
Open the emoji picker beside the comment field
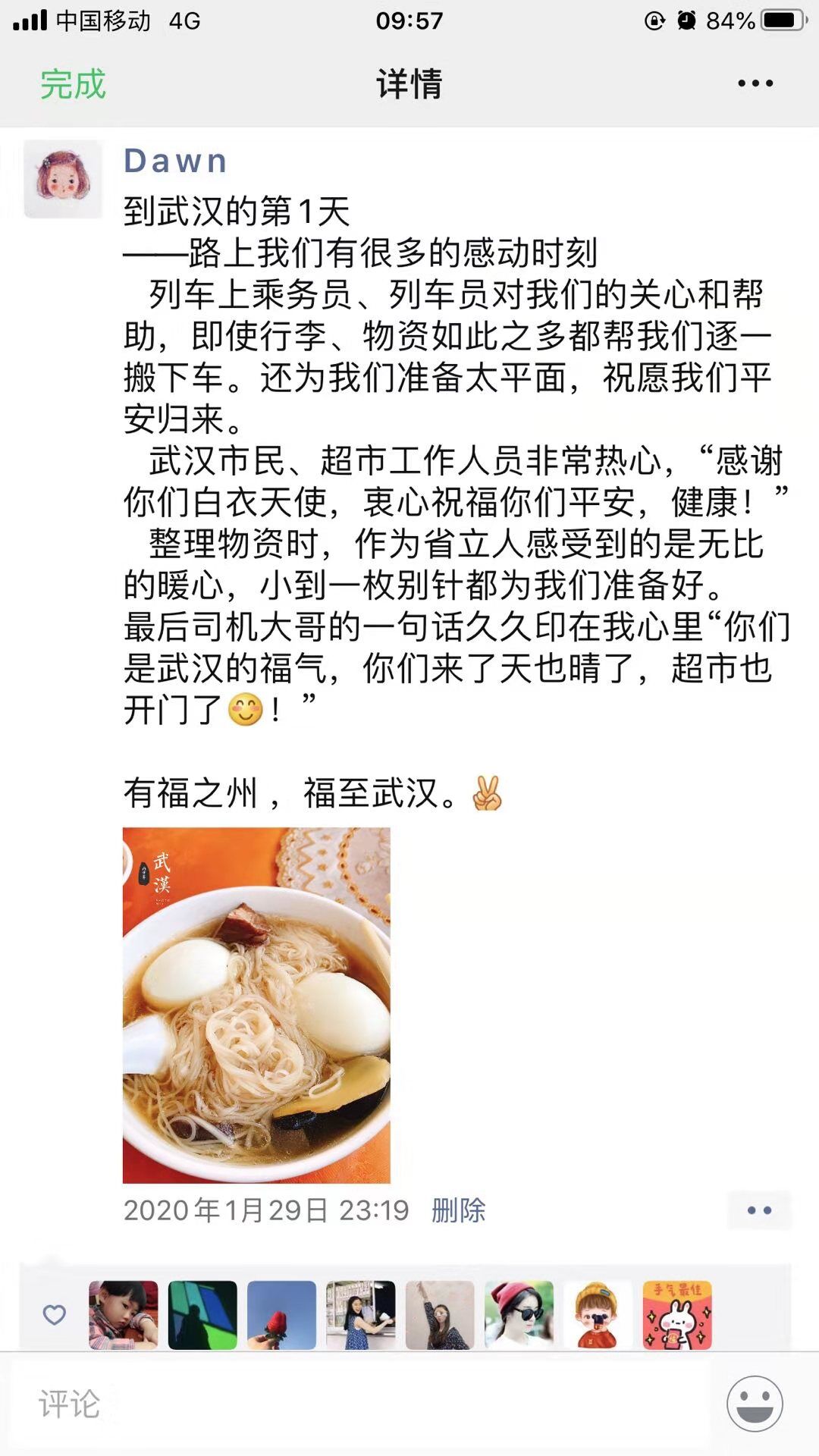coord(755,1404)
